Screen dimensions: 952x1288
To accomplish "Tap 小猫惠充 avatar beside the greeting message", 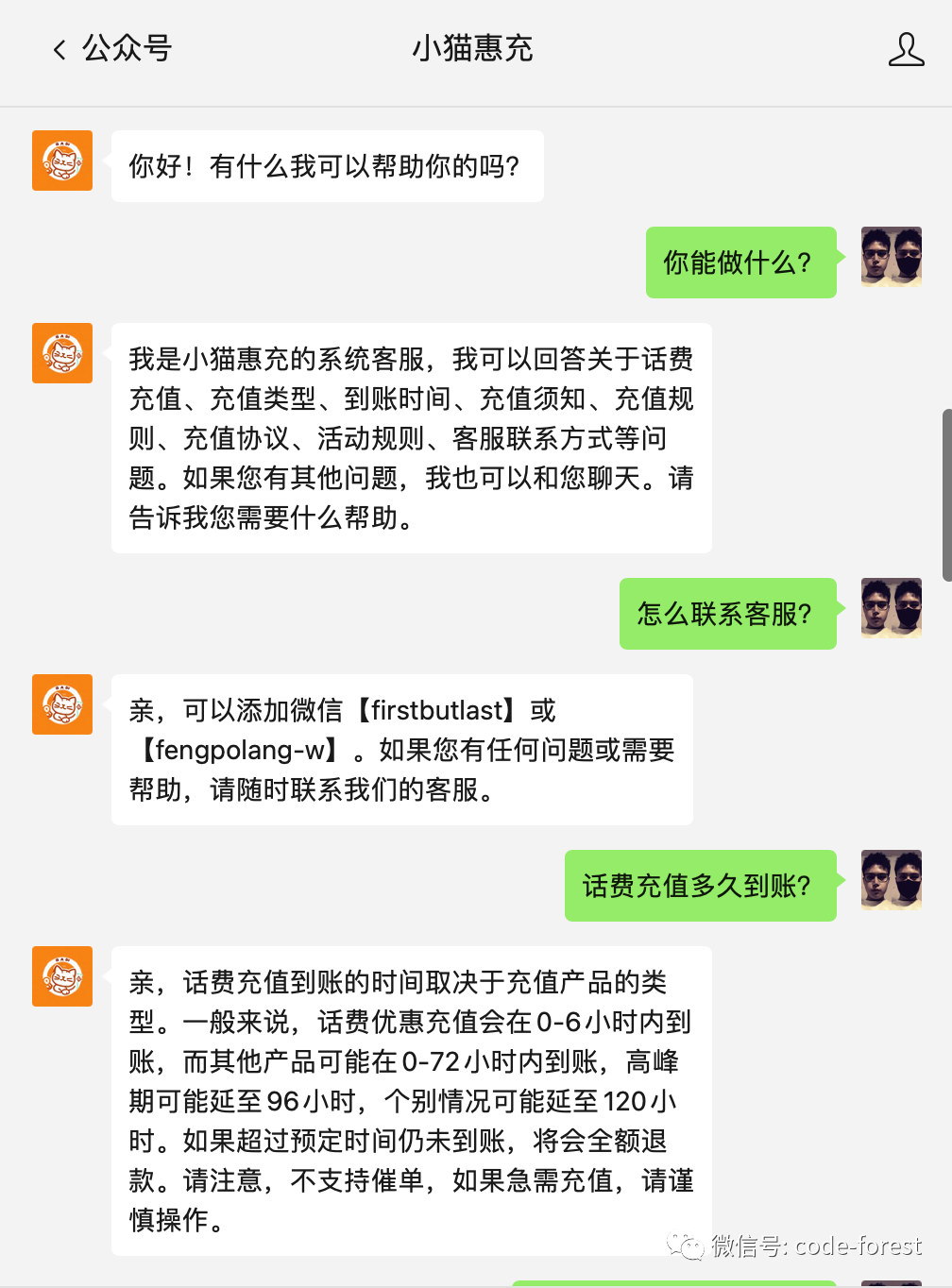I will click(62, 161).
